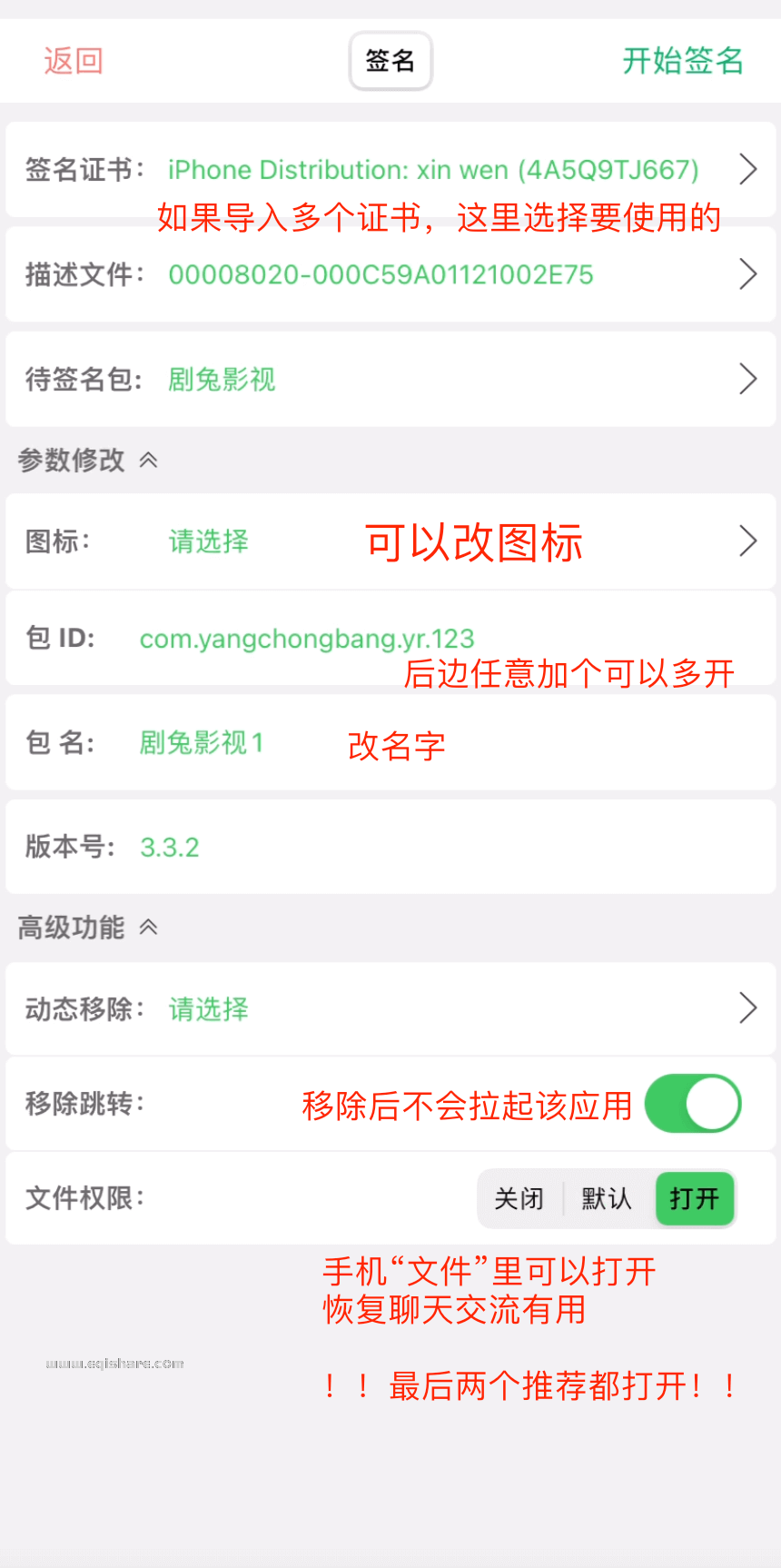Viewport: 781px width, 1568px height.
Task: Toggle the 移除跳转 switch off
Action: (x=693, y=1104)
